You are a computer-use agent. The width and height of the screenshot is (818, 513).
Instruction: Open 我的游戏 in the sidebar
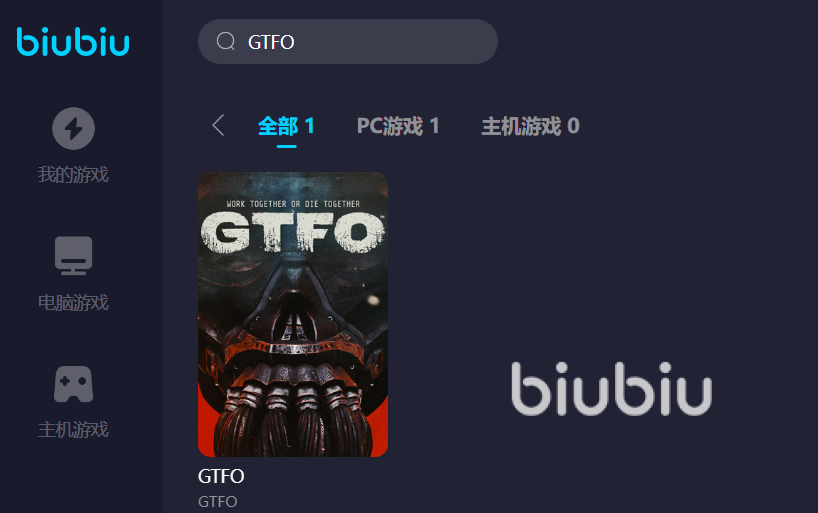[x=73, y=146]
